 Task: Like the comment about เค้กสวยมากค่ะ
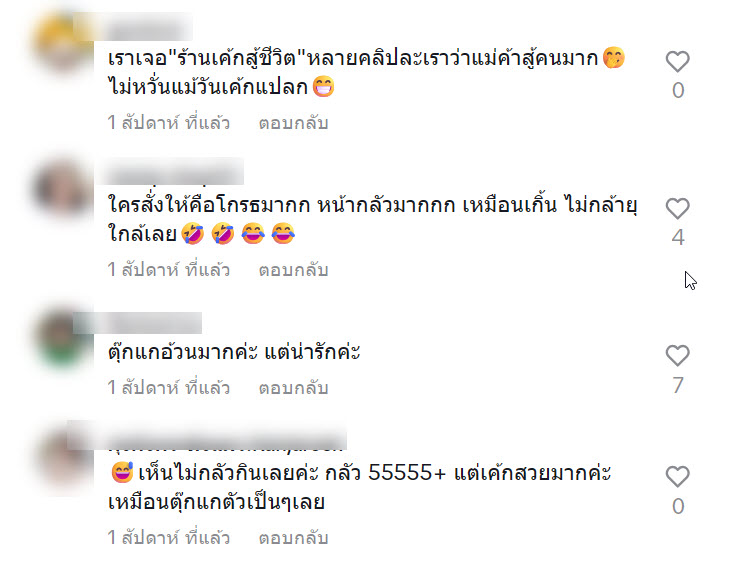pos(677,477)
